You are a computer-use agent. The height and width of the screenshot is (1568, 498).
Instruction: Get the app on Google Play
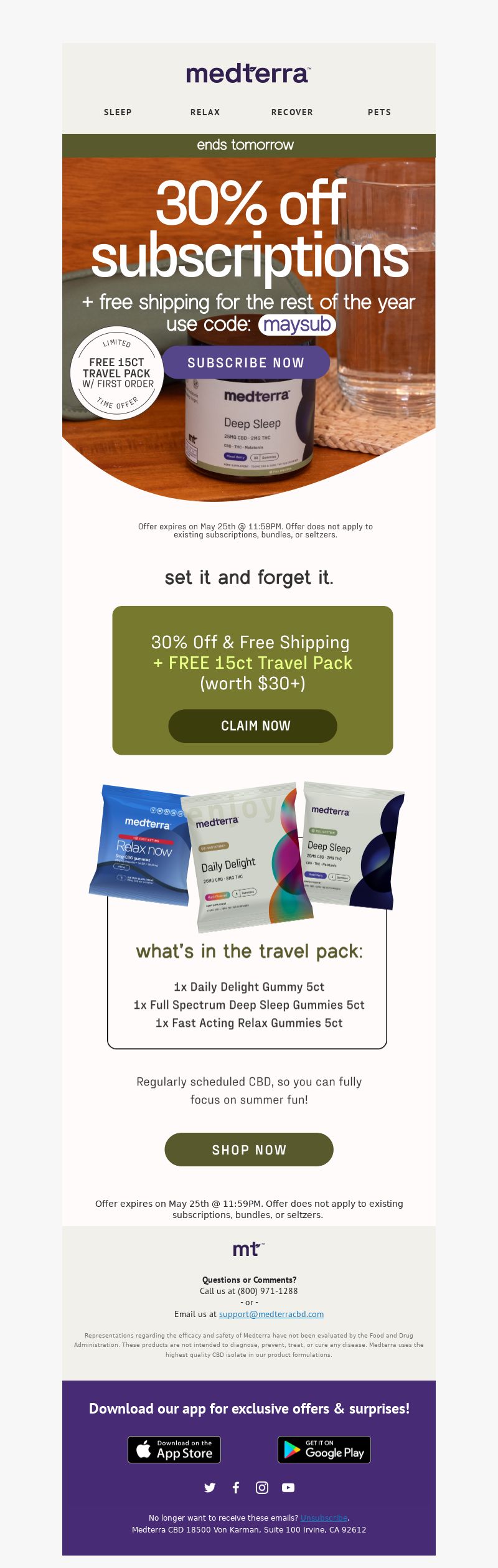coord(324,1450)
